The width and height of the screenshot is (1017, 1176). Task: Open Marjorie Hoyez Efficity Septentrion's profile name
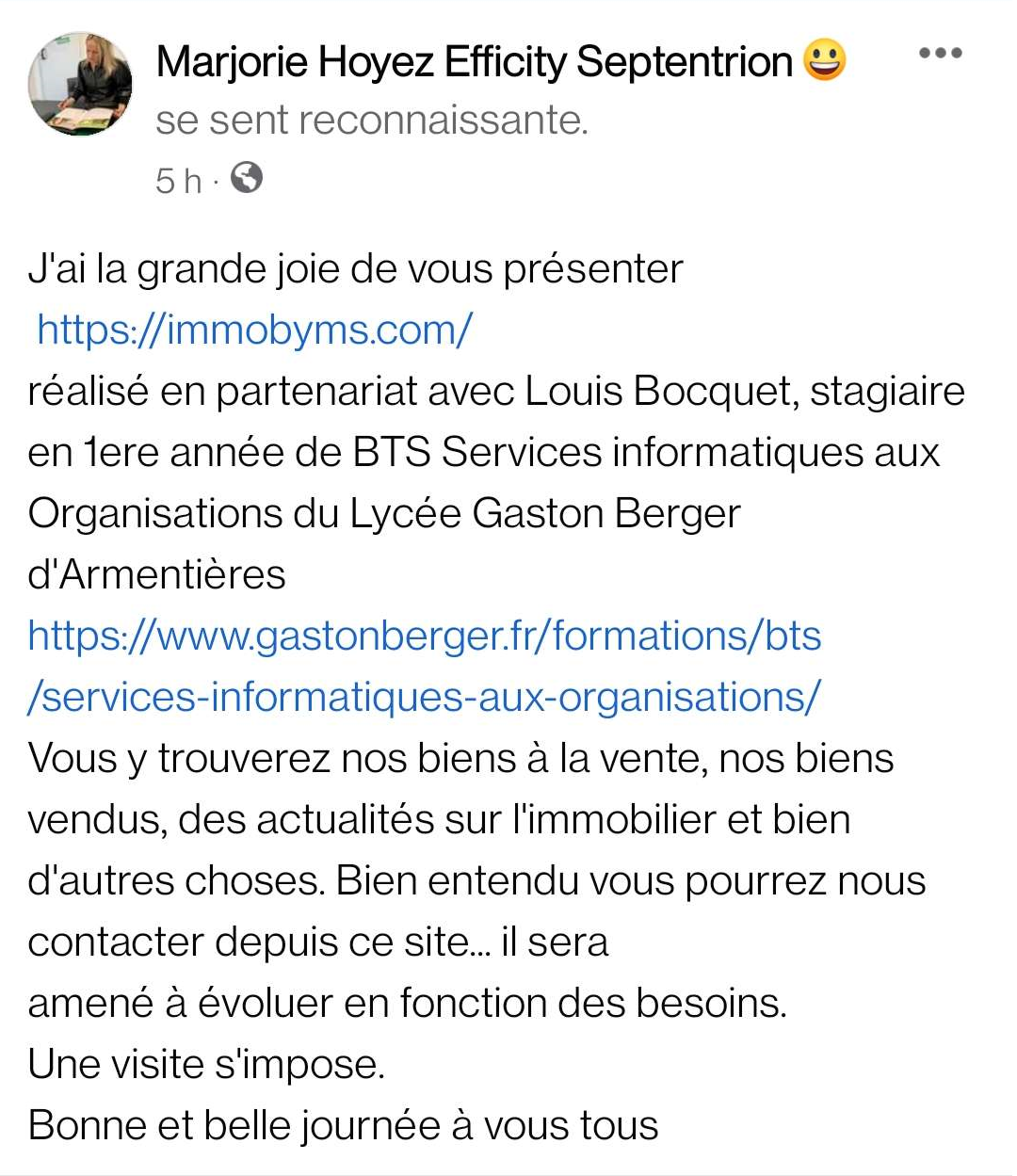474,62
